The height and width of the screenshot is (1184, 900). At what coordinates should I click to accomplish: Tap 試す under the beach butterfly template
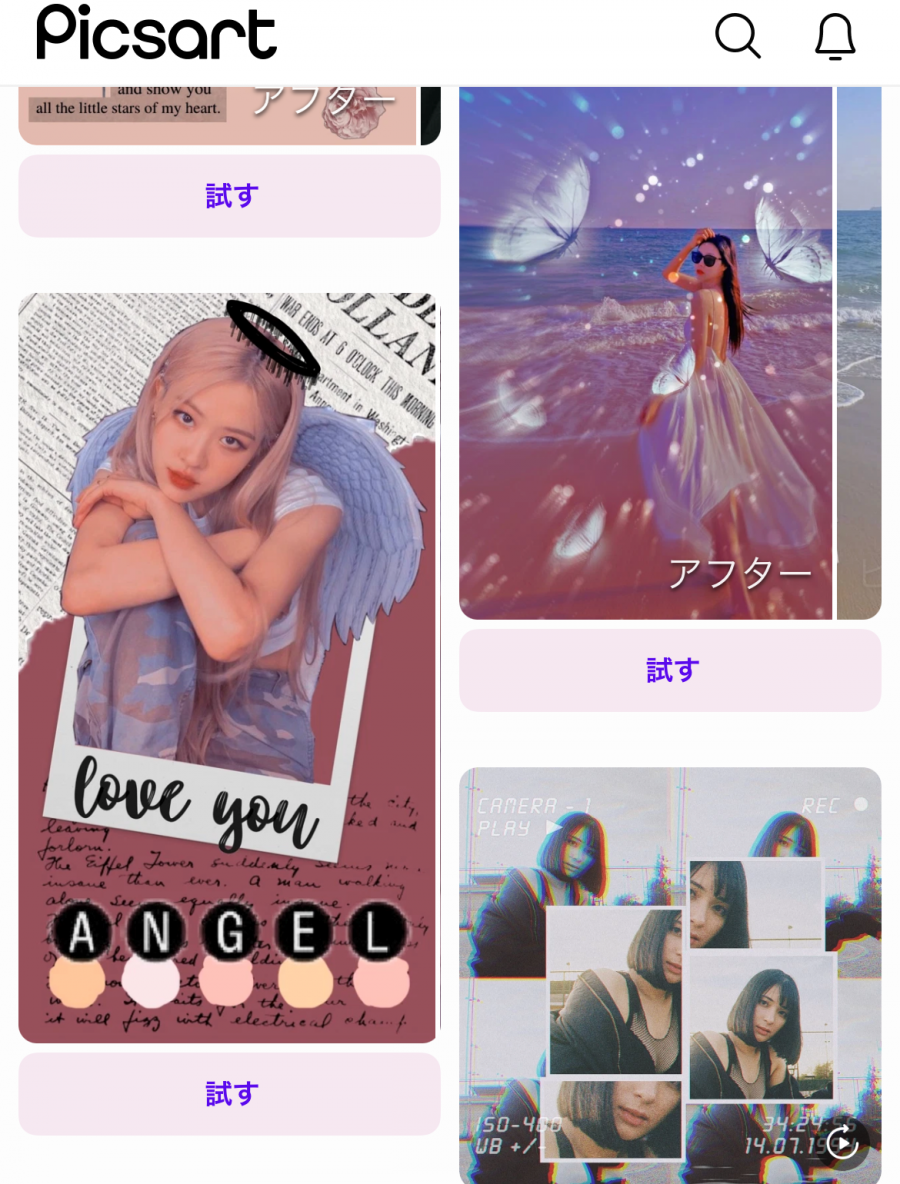670,670
